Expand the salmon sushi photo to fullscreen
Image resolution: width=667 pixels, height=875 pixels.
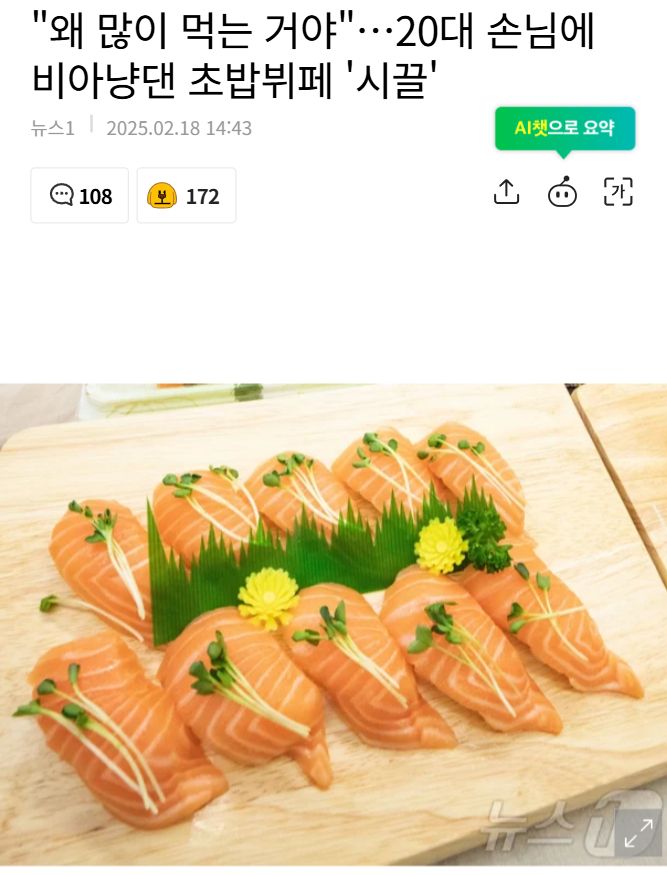click(638, 834)
